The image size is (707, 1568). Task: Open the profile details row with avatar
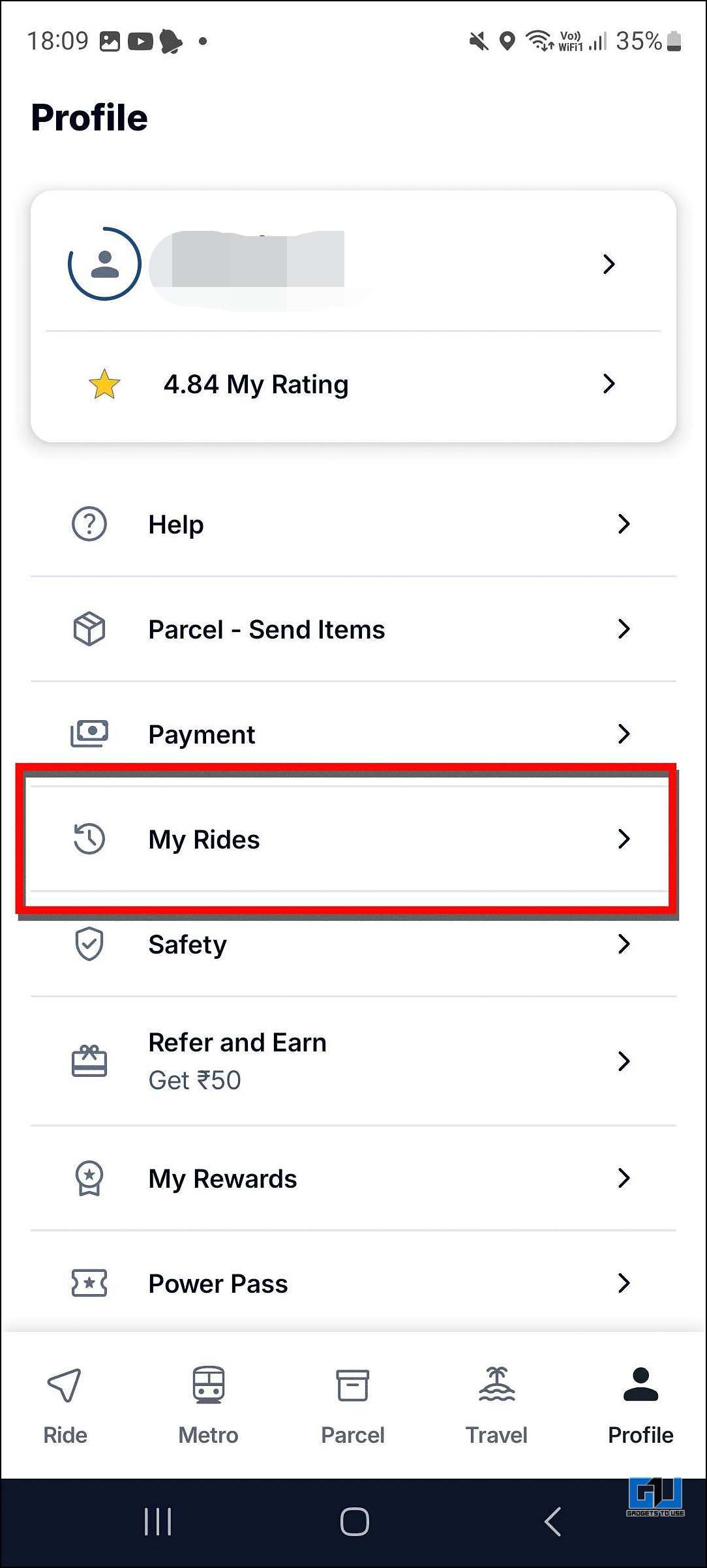pyautogui.click(x=352, y=264)
